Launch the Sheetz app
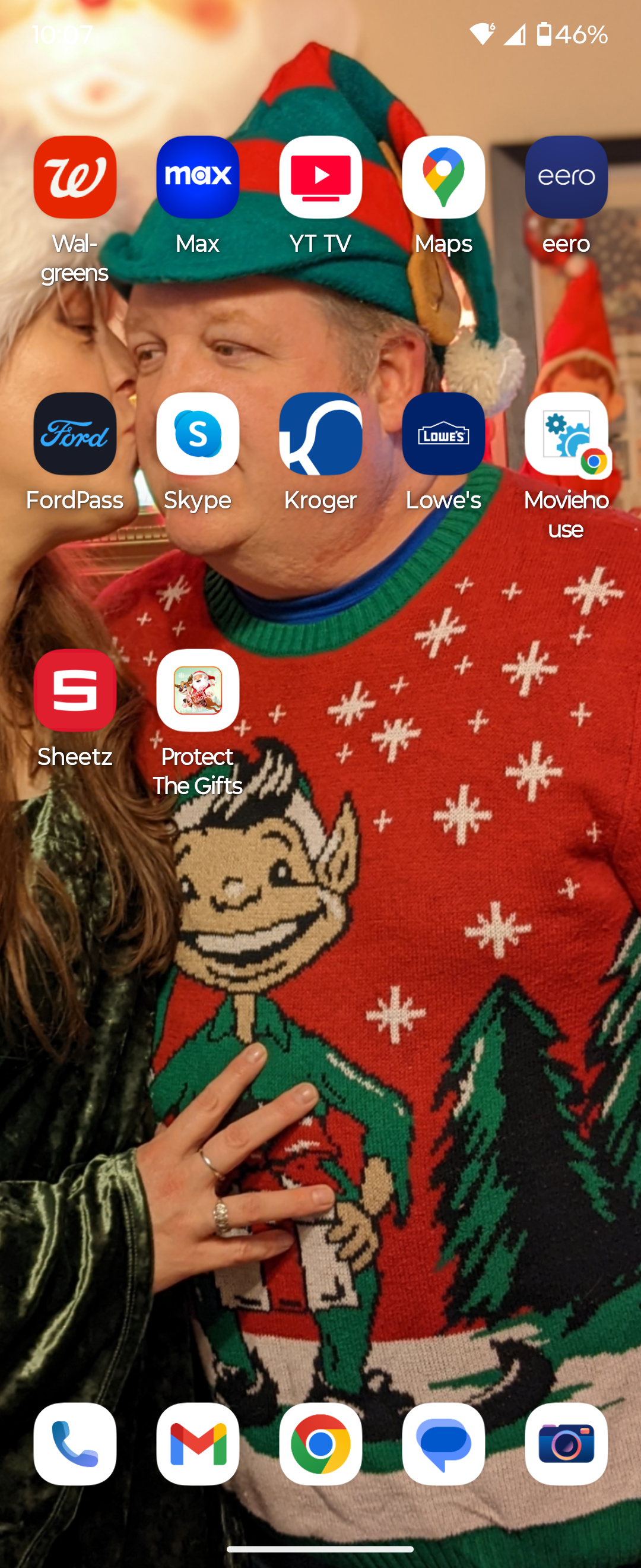The width and height of the screenshot is (641, 1568). pos(75,690)
